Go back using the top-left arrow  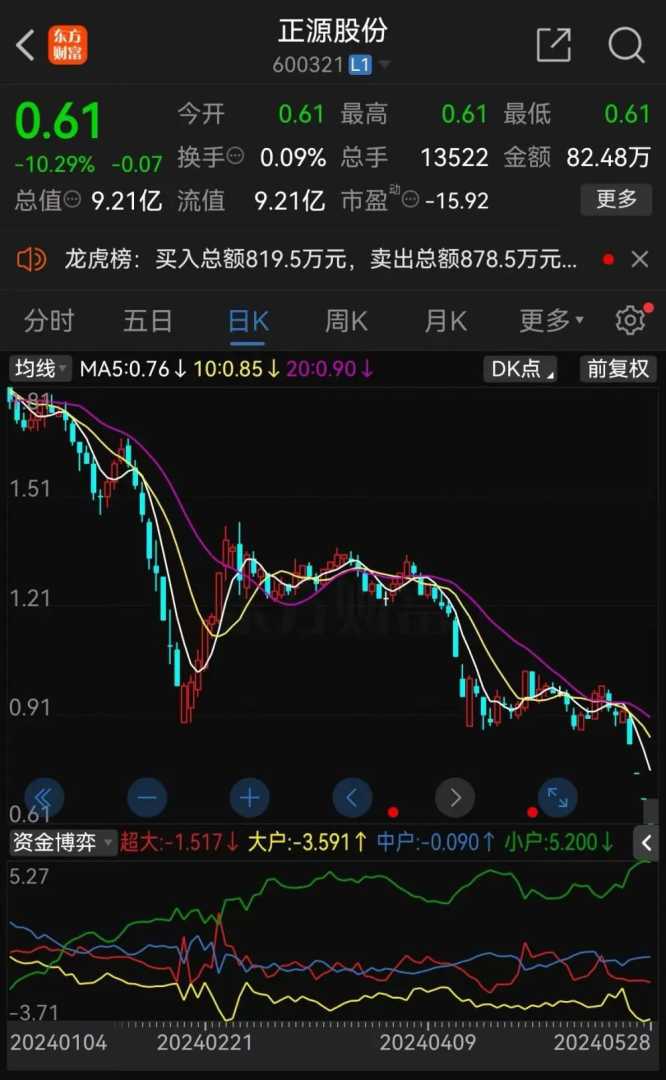25,45
